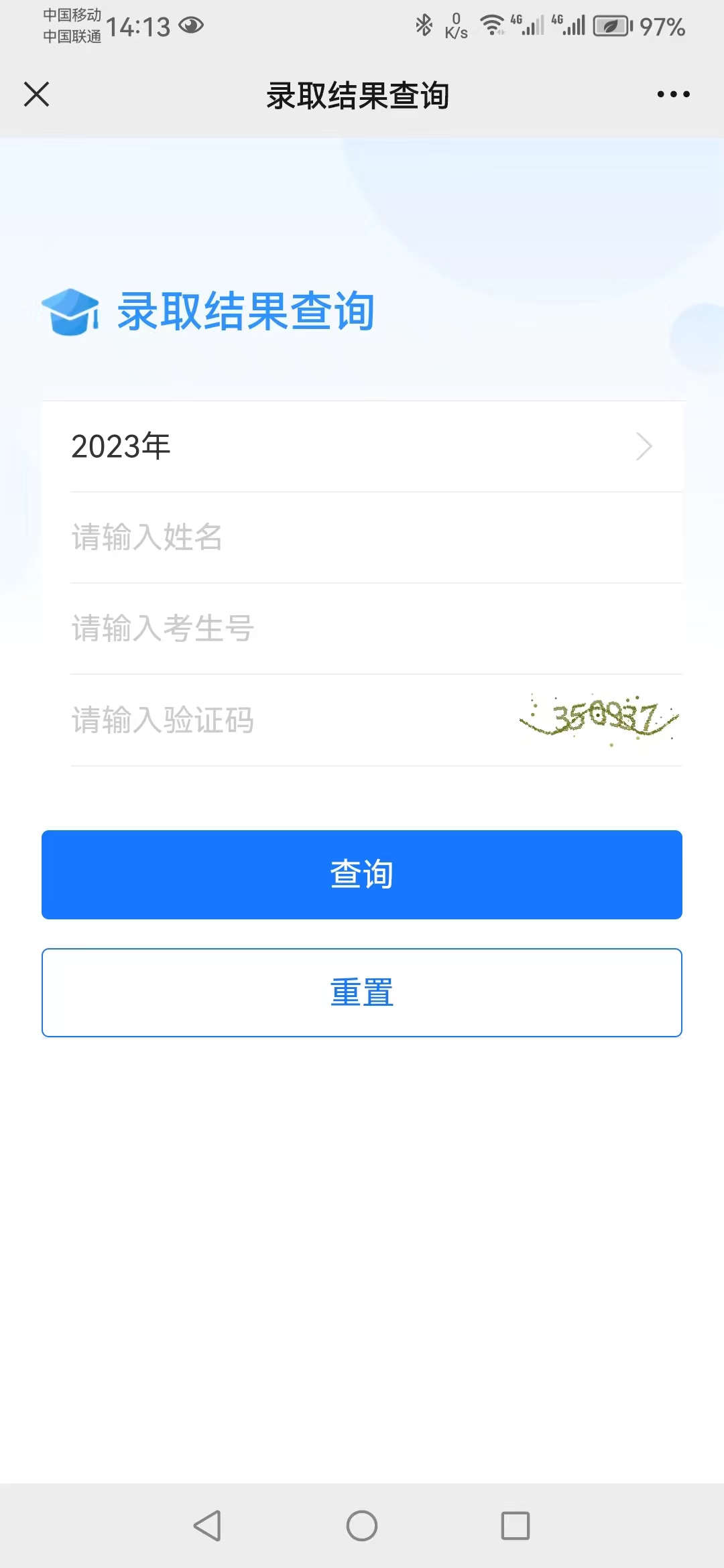
Task: Focus the 请输入验证码 captcha field
Action: point(282,720)
